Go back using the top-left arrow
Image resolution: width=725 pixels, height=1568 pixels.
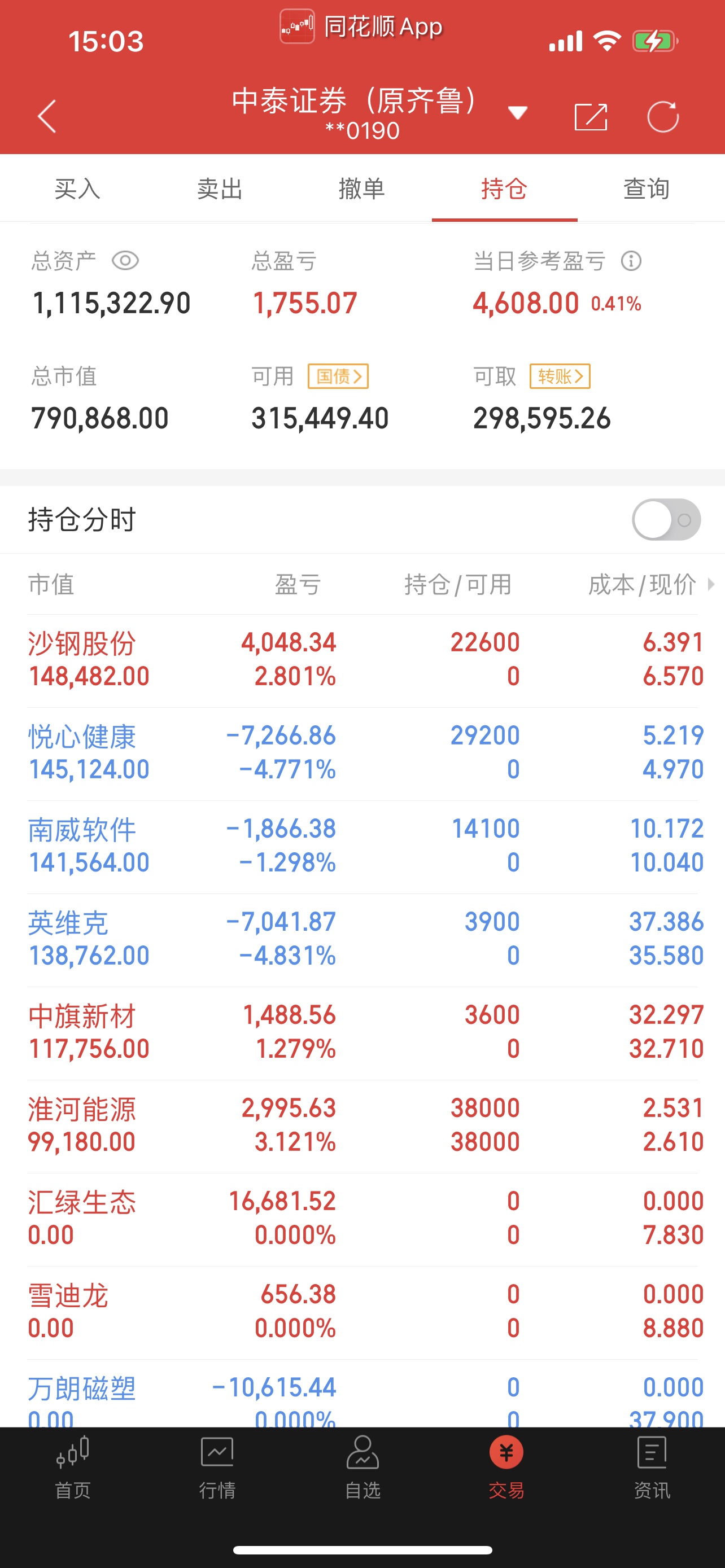tap(47, 116)
